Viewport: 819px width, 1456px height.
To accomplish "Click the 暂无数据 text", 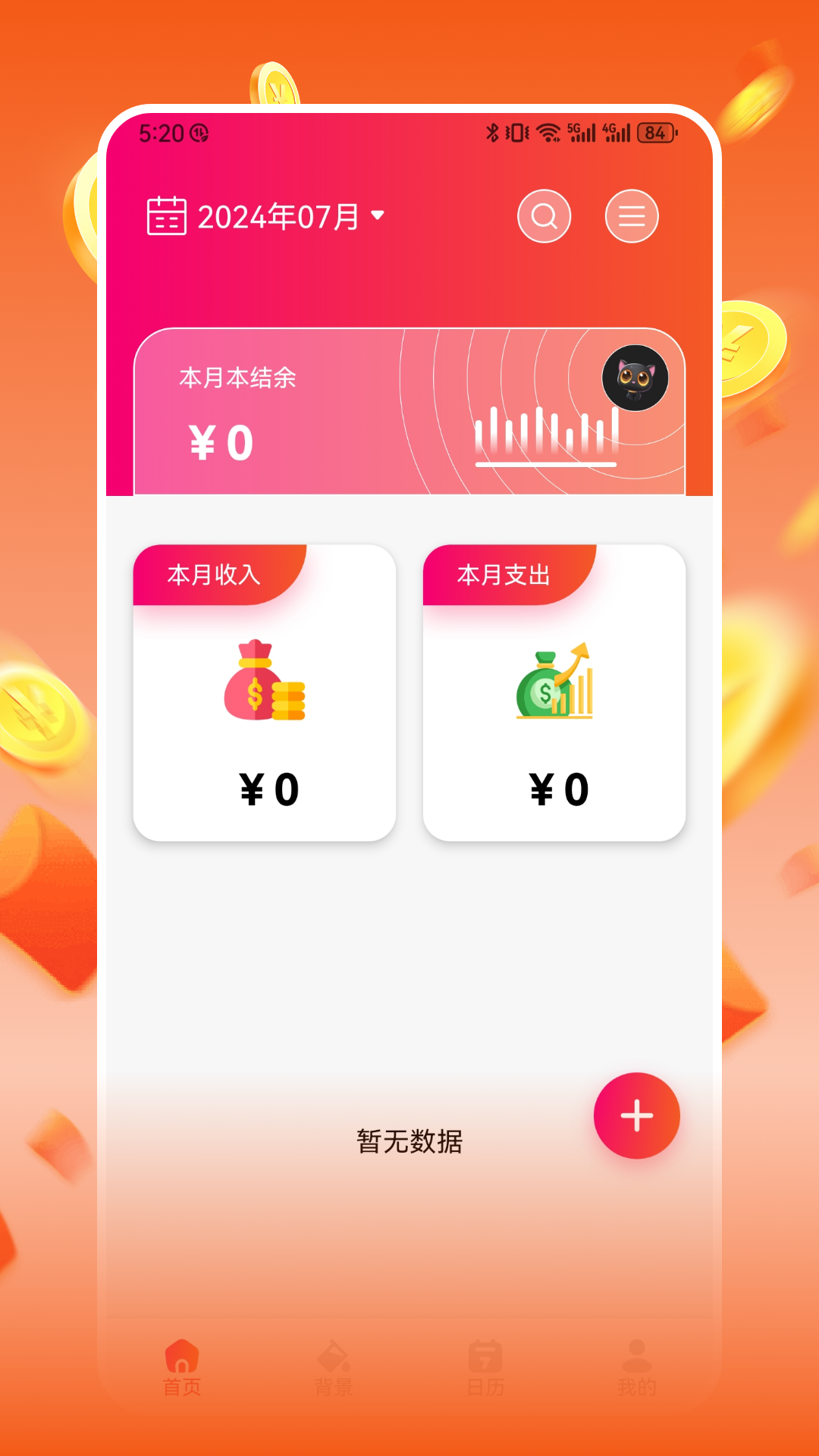I will (409, 1141).
